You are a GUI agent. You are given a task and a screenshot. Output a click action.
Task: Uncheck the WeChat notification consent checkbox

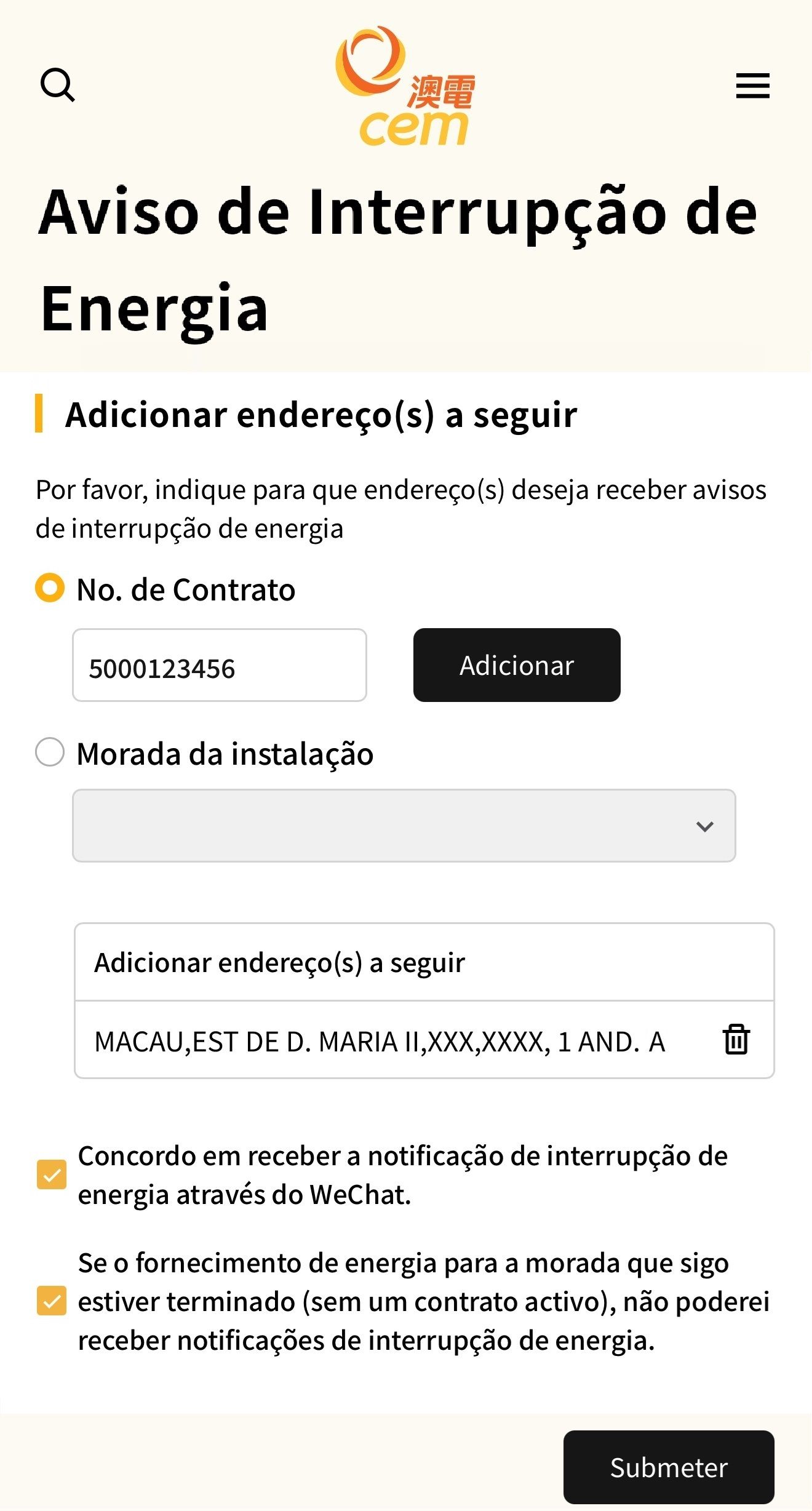tap(52, 1174)
